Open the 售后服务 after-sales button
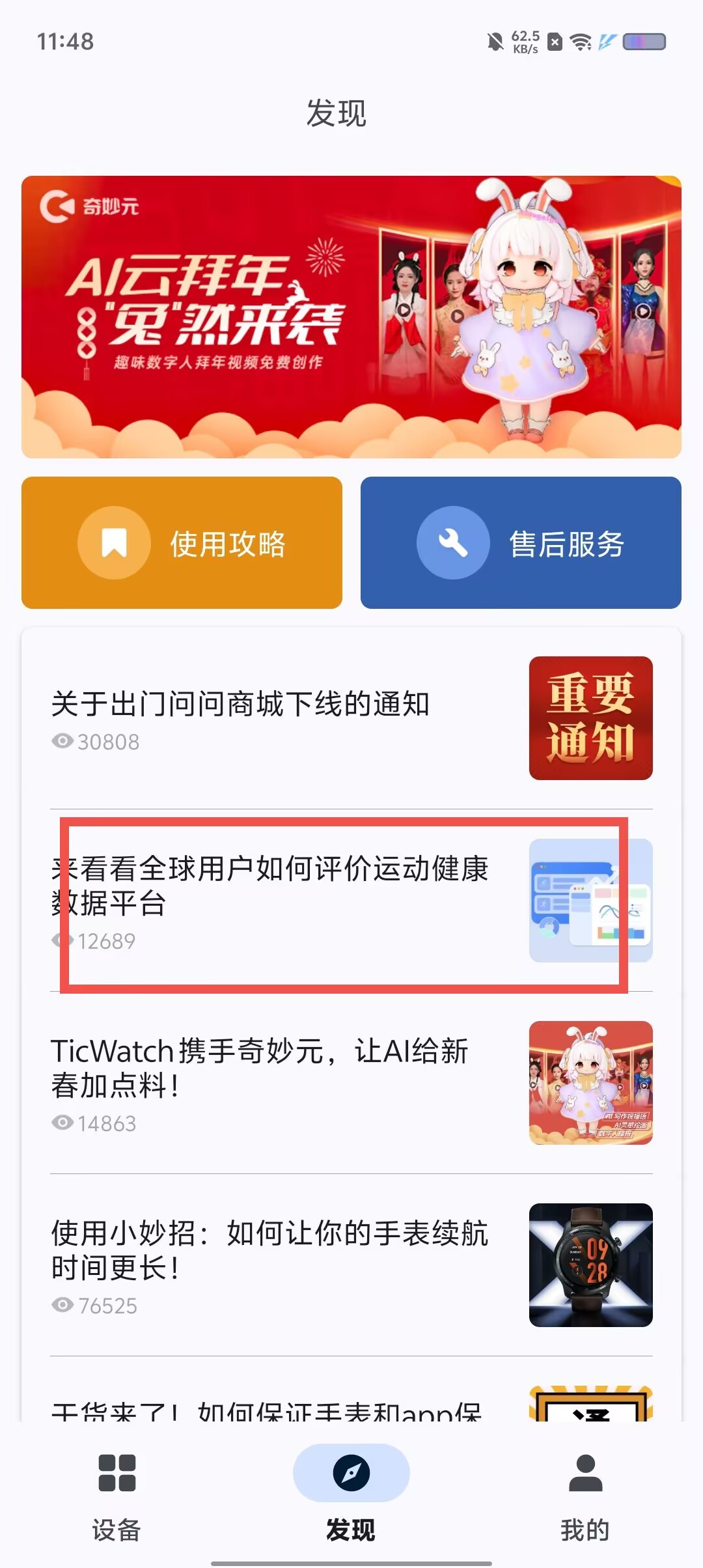Screen dimensions: 703x1568 (x=521, y=543)
